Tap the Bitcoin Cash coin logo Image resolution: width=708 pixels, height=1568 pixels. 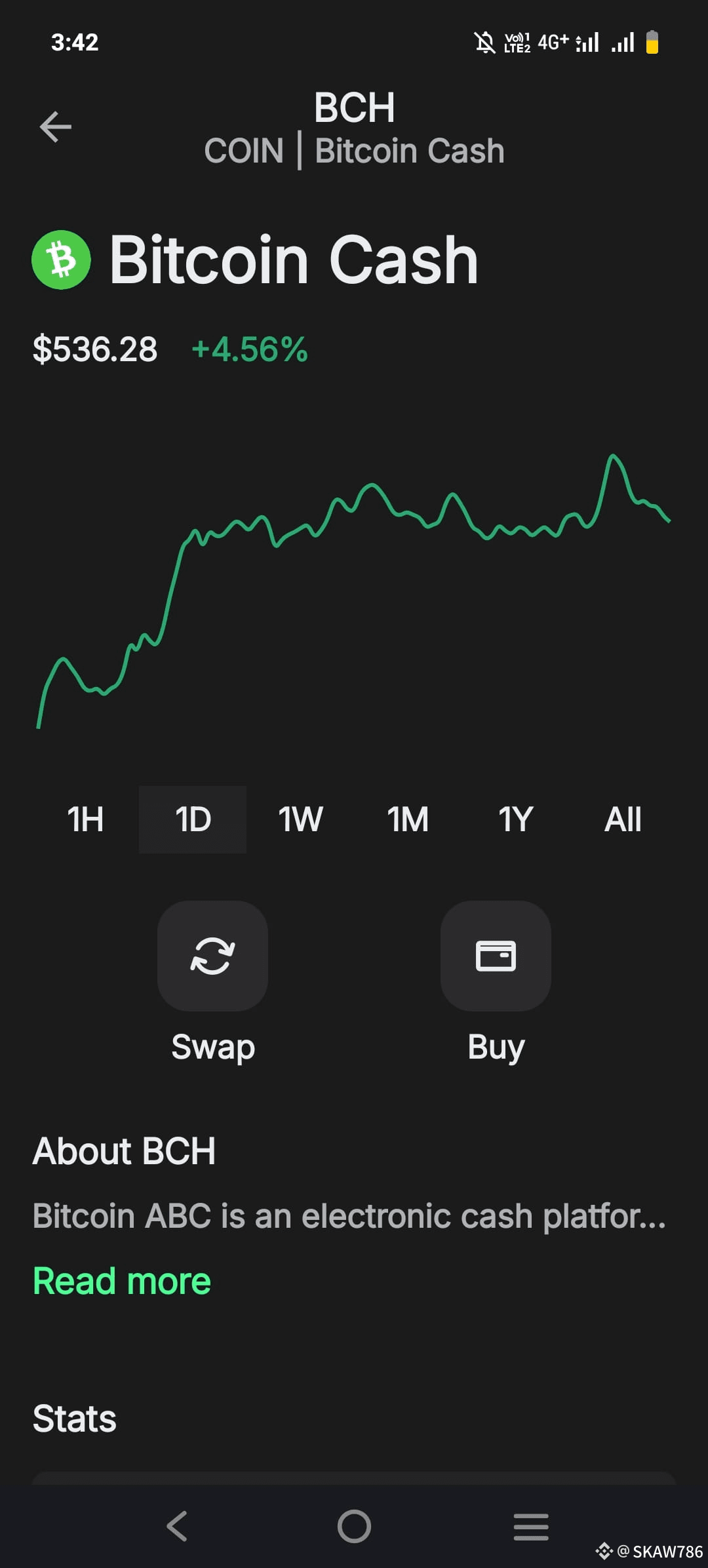[x=61, y=258]
